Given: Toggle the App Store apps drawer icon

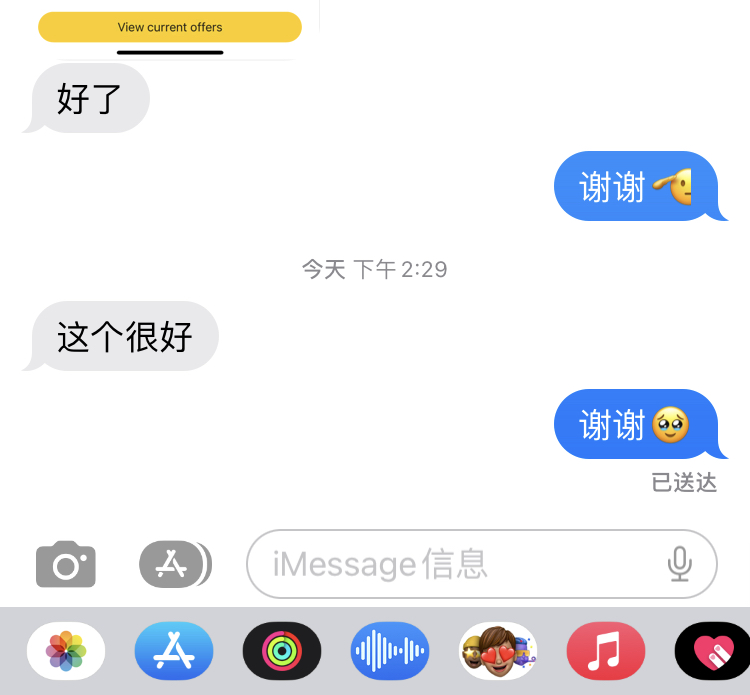Looking at the screenshot, I should 174,564.
